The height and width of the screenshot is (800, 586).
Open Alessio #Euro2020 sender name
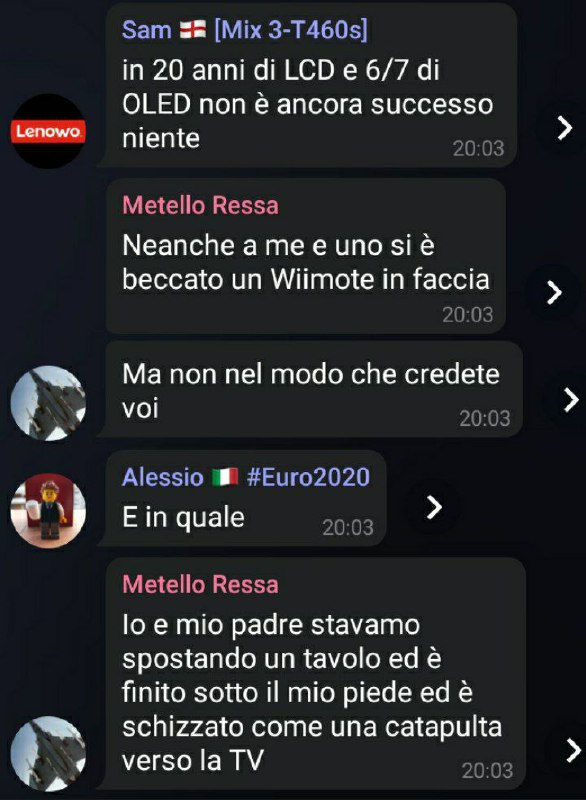pyautogui.click(x=246, y=477)
